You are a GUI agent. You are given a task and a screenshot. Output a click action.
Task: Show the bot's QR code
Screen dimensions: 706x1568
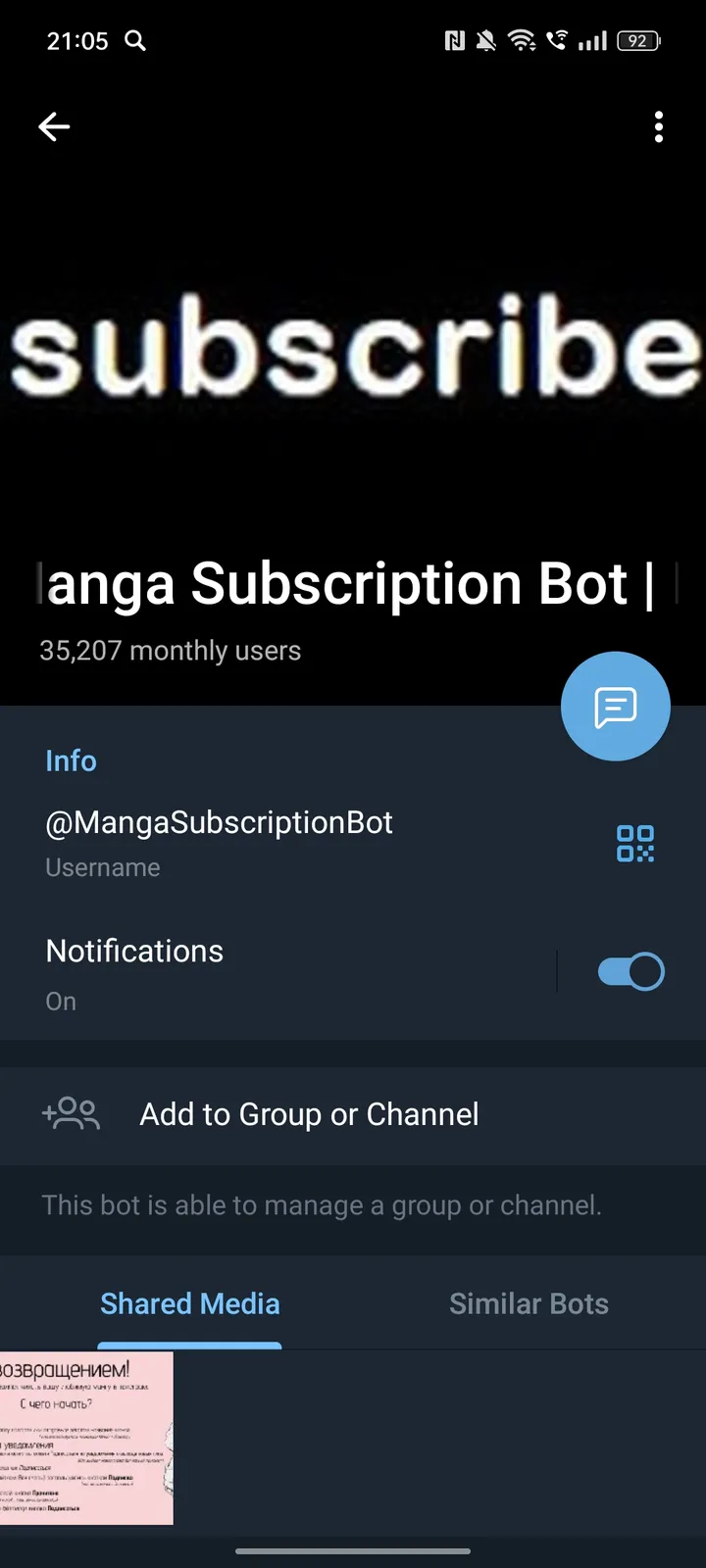tap(634, 843)
